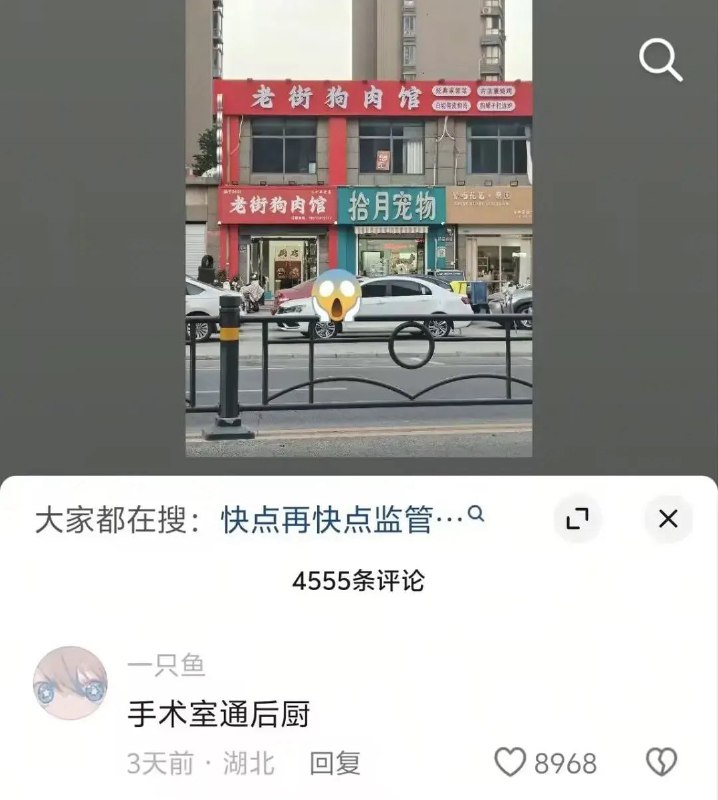Dislike 一只鱼's comment
This screenshot has width=718, height=800.
click(x=661, y=763)
